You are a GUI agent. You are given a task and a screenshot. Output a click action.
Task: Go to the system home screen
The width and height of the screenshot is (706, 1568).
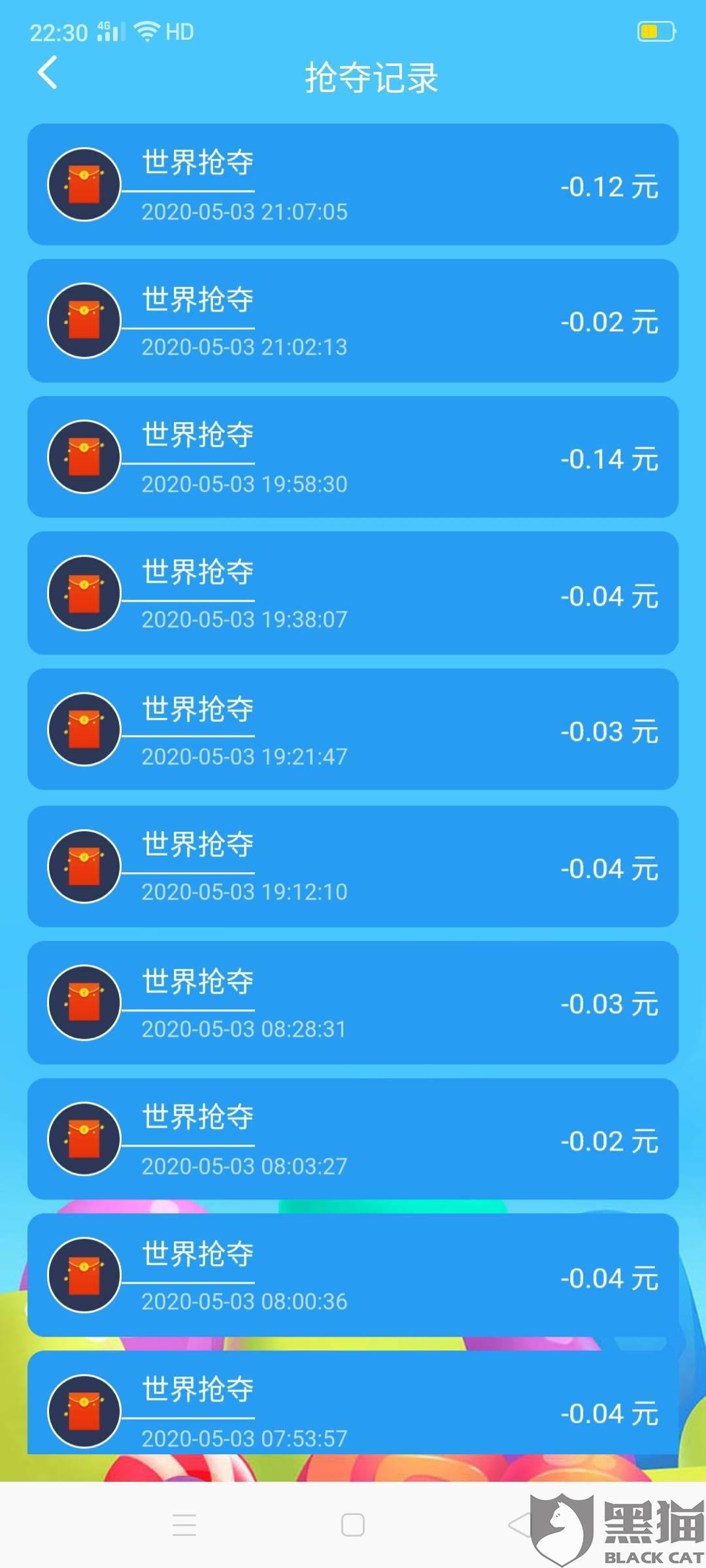tap(353, 1525)
